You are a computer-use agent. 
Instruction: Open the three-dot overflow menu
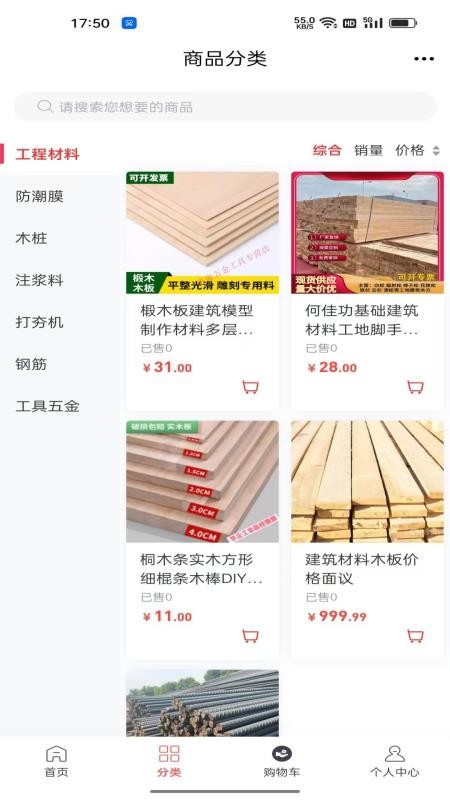tap(423, 59)
